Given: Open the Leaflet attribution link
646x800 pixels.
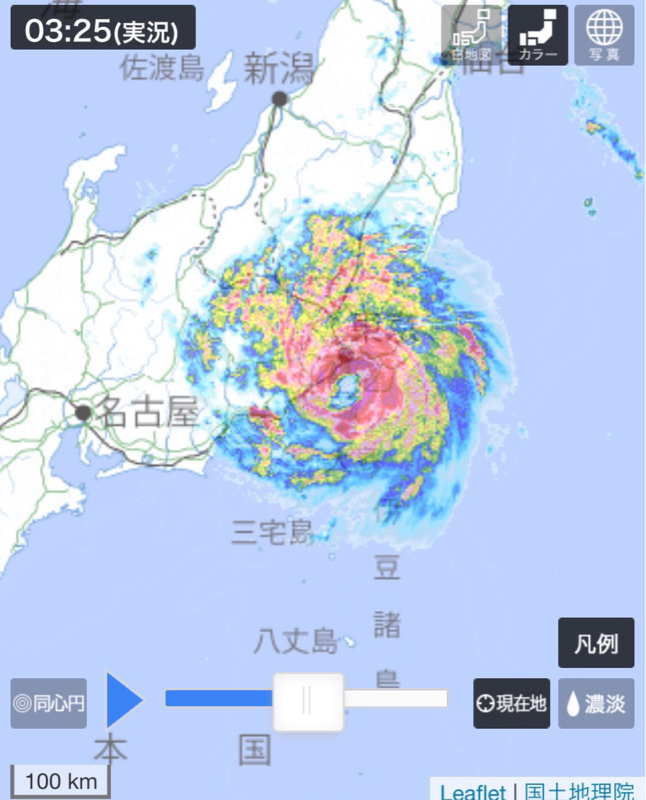Looking at the screenshot, I should coord(472,792).
